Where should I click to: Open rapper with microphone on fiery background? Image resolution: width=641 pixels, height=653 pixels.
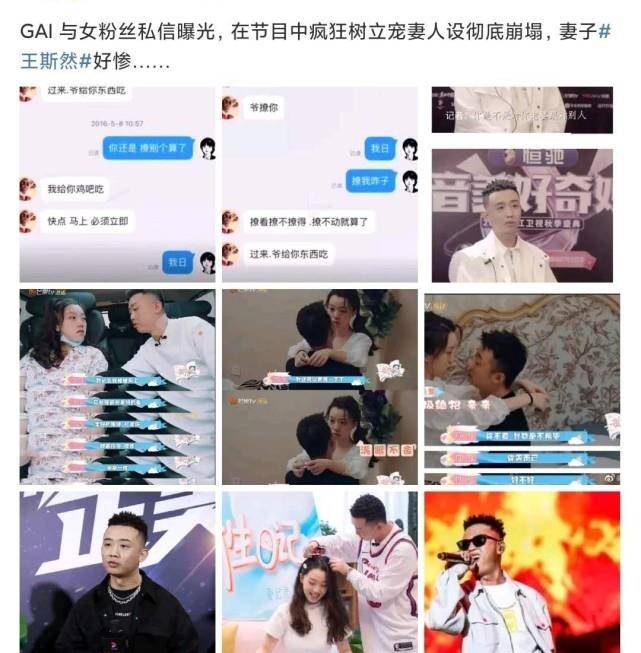point(522,572)
